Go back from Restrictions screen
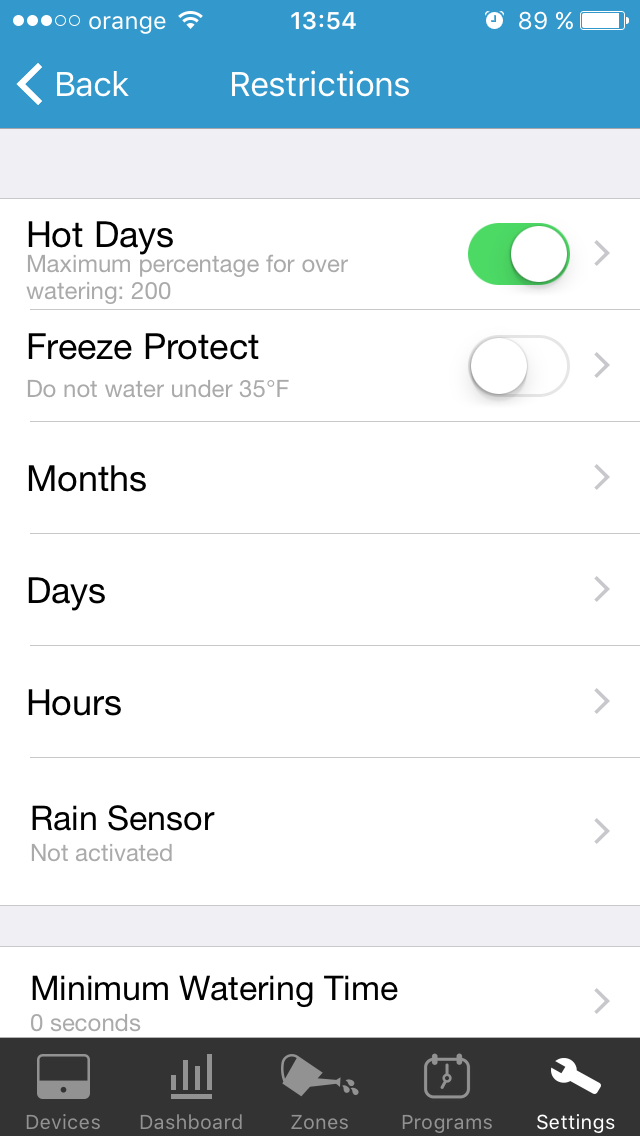This screenshot has width=640, height=1136. point(72,85)
